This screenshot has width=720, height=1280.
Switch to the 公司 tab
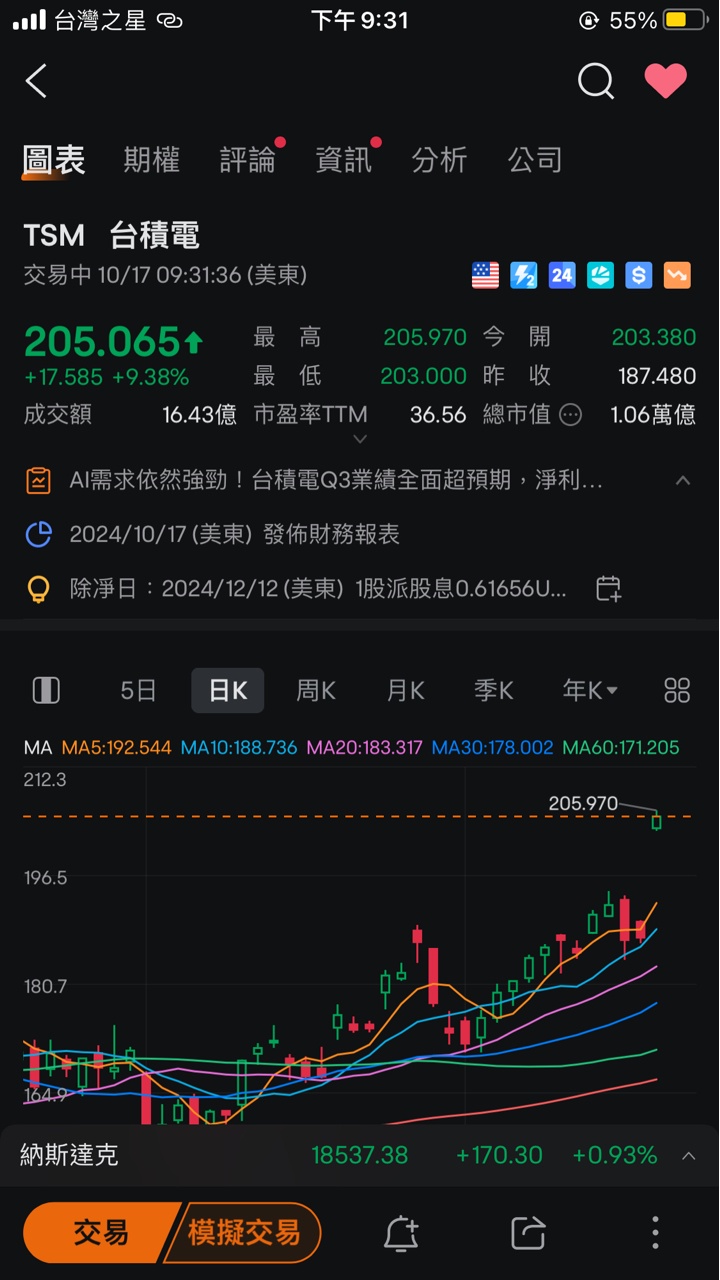click(535, 160)
